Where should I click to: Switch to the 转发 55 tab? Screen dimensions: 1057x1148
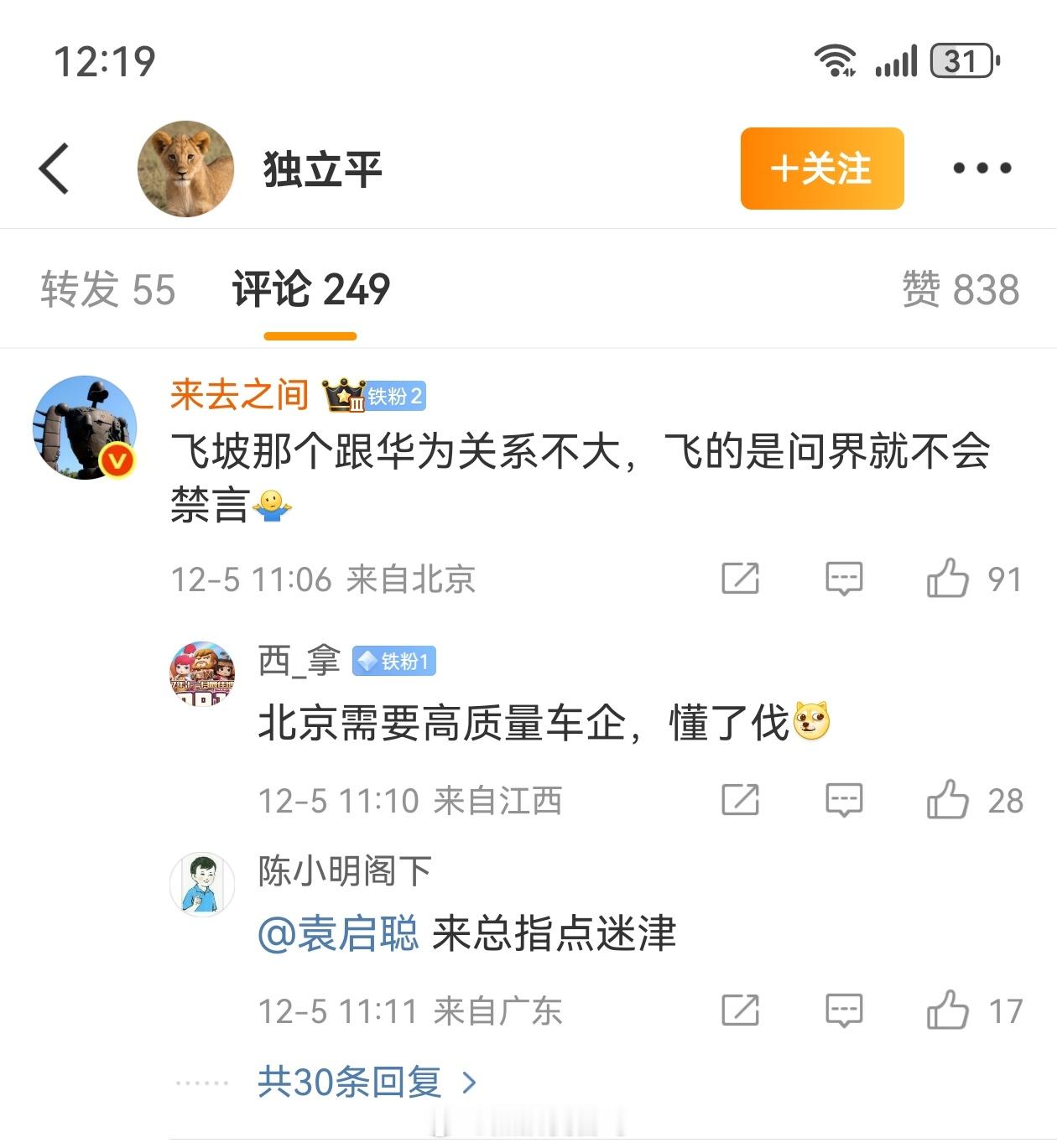coord(107,289)
